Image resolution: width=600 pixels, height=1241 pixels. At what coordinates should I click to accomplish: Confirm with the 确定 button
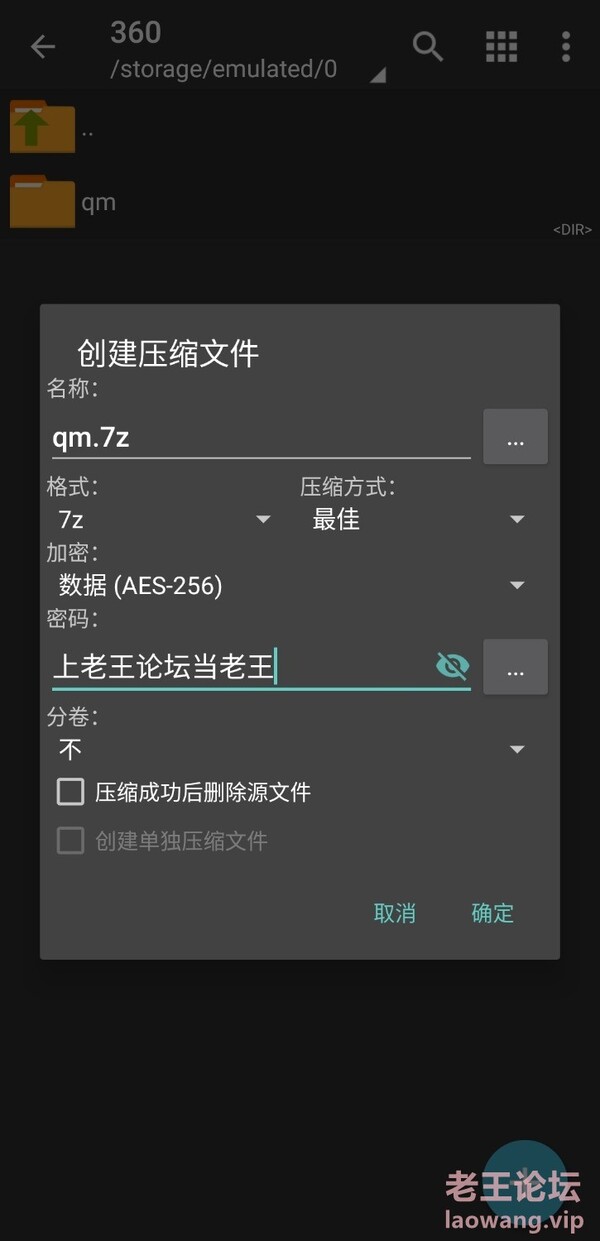(x=492, y=913)
